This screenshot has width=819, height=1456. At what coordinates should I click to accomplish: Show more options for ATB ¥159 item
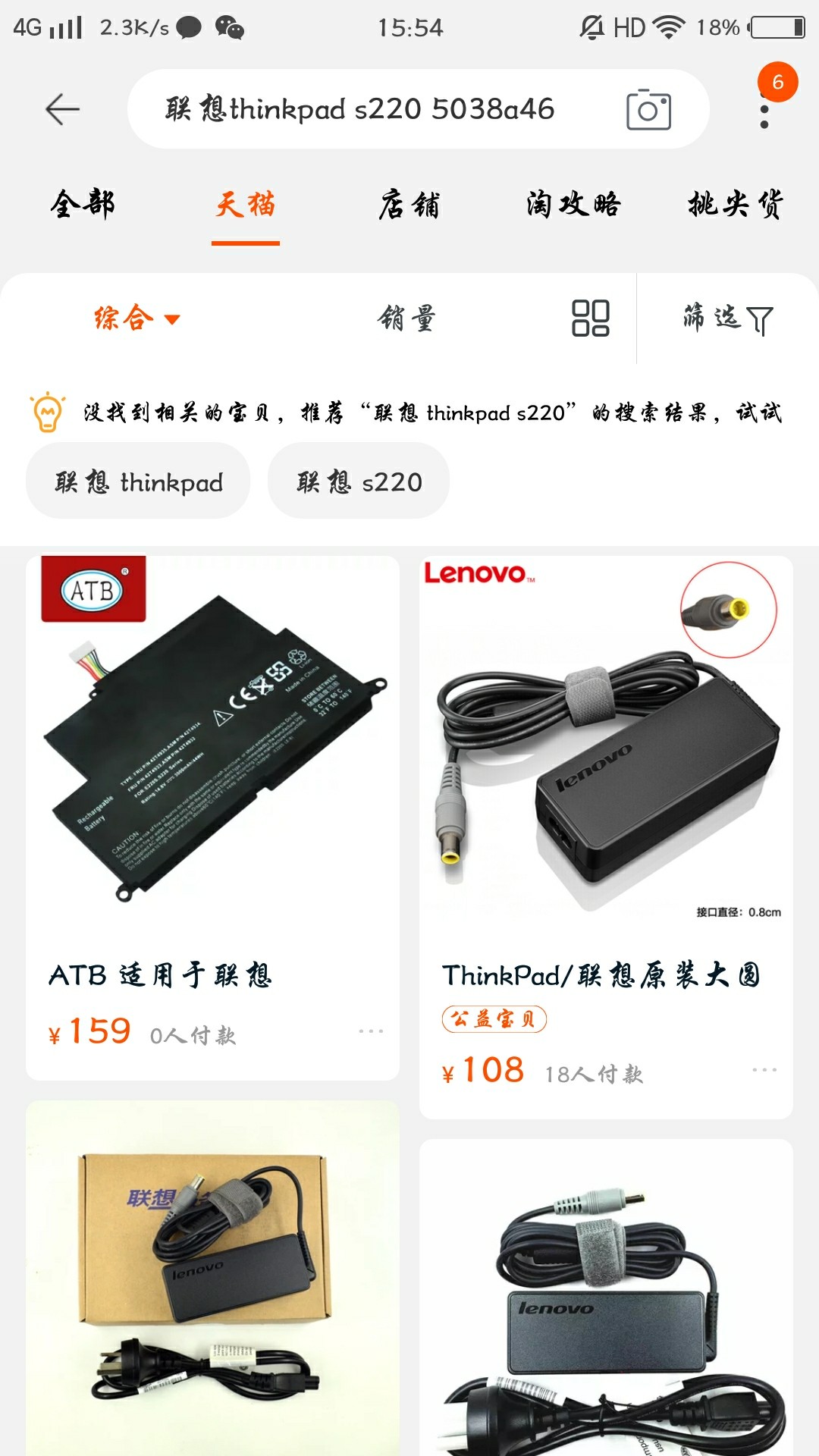click(x=371, y=1031)
